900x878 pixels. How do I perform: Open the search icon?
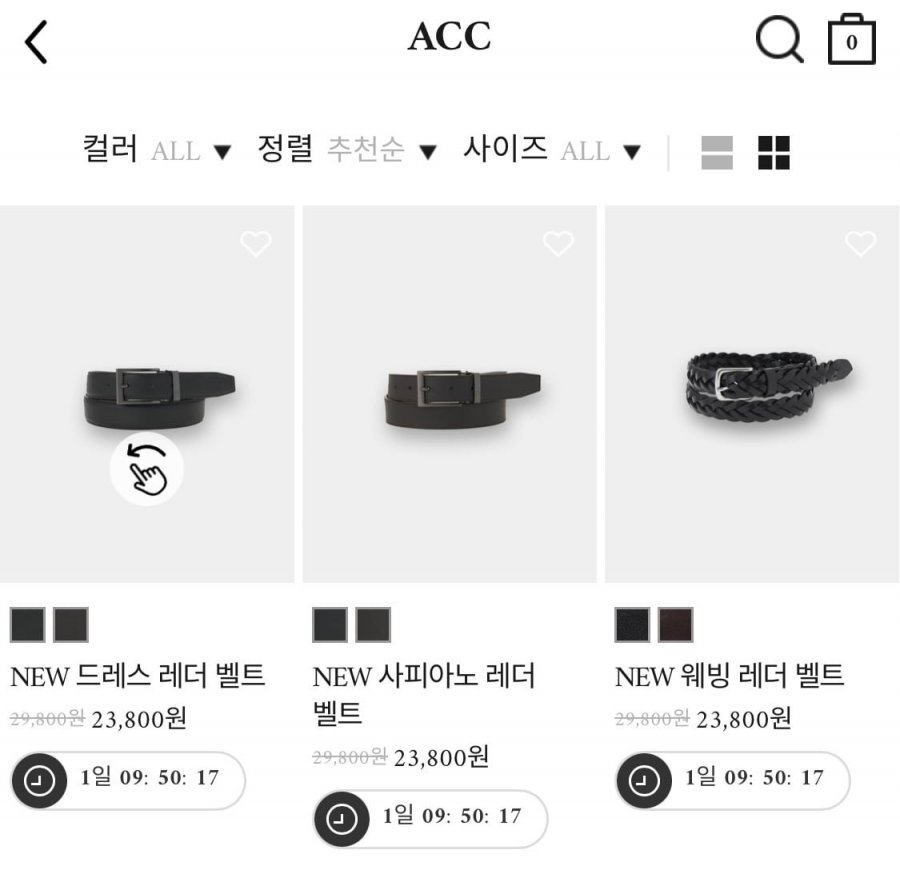click(778, 41)
